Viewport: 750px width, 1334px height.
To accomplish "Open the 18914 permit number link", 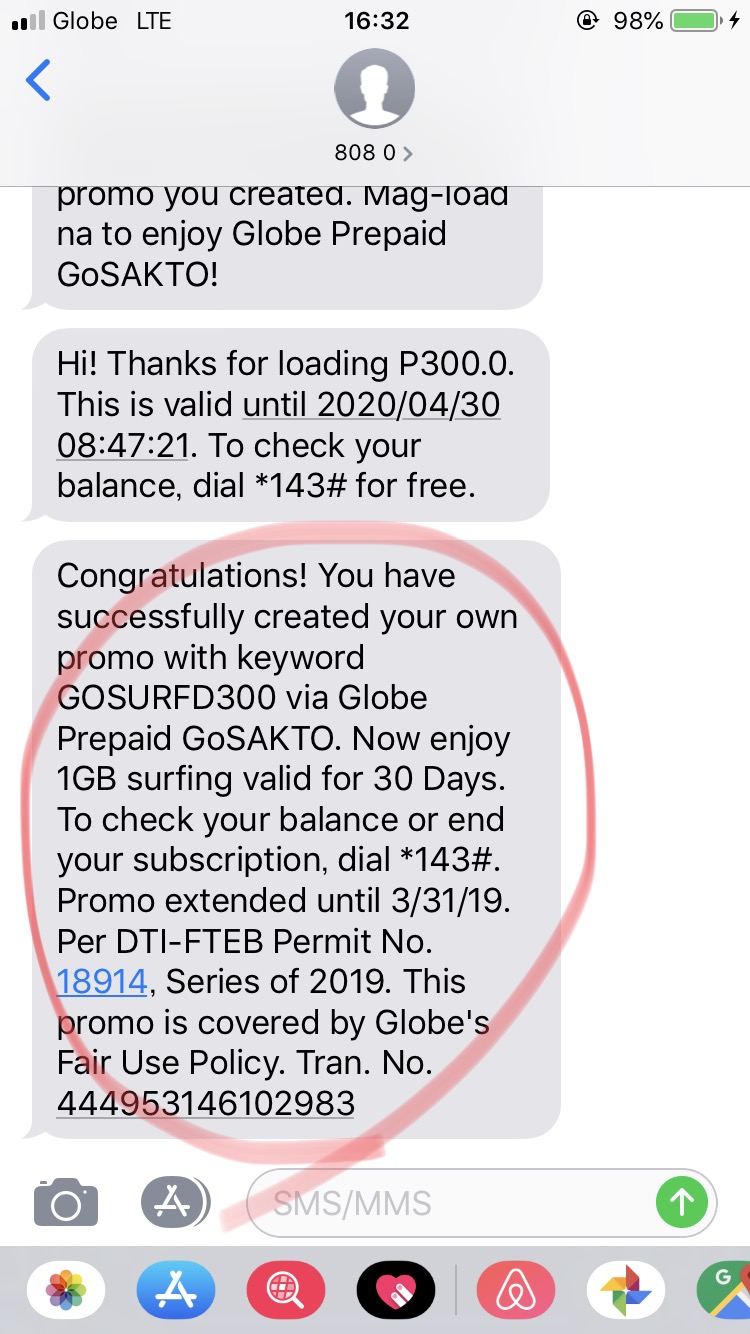I will pyautogui.click(x=103, y=981).
